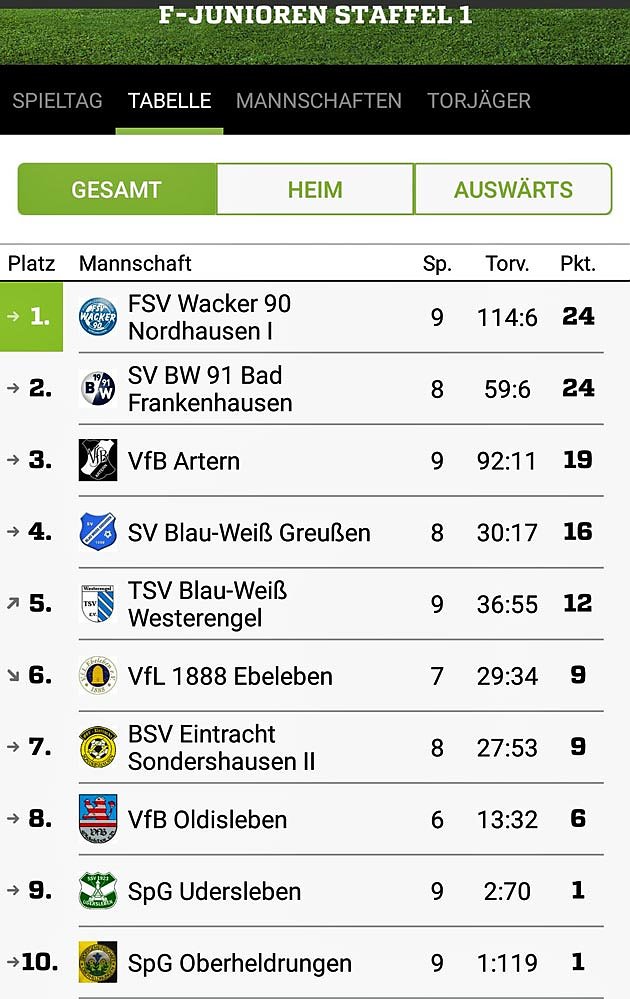
Task: Open SV Blau-Weiß Greußen
Action: coord(249,533)
